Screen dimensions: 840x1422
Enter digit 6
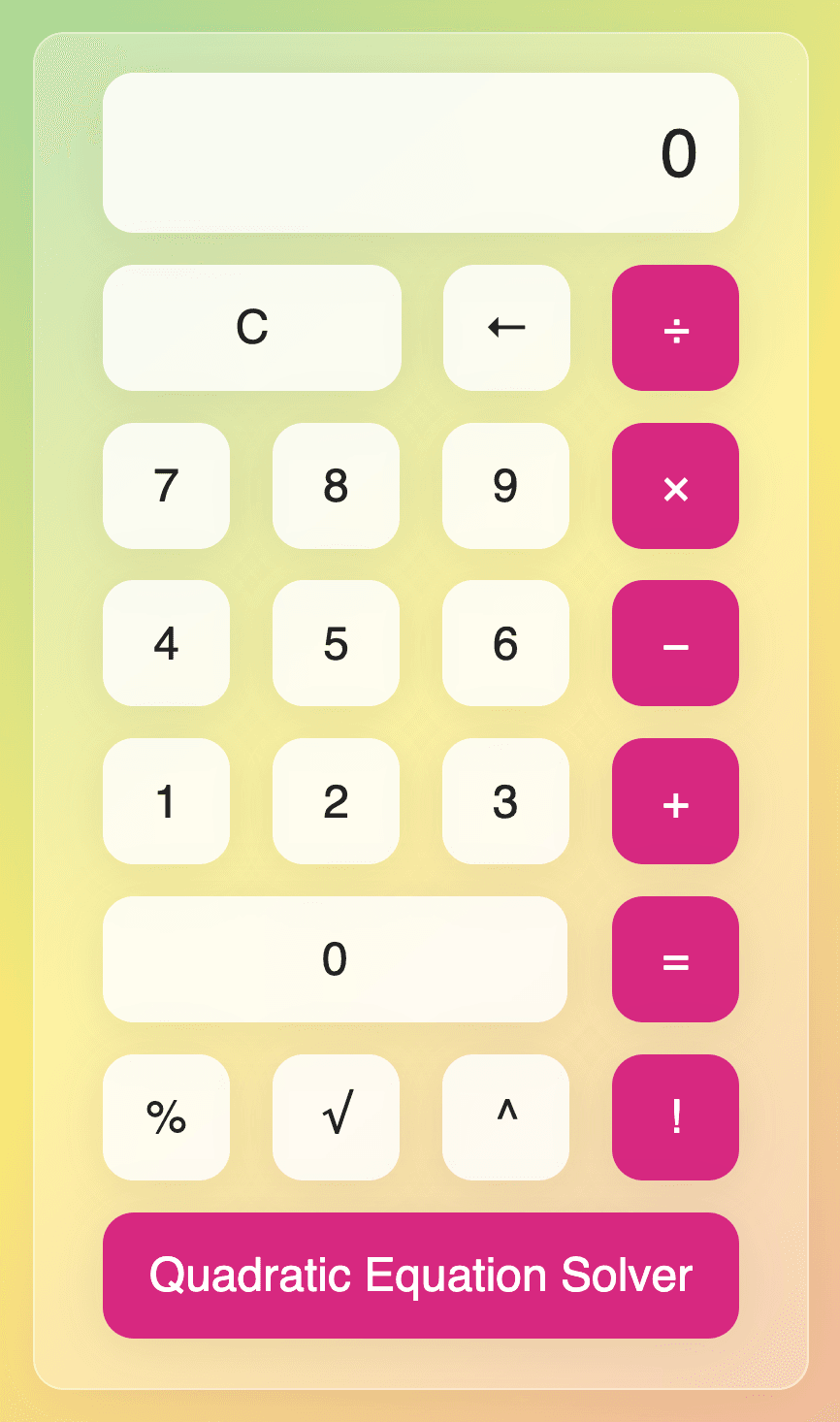pyautogui.click(x=505, y=643)
